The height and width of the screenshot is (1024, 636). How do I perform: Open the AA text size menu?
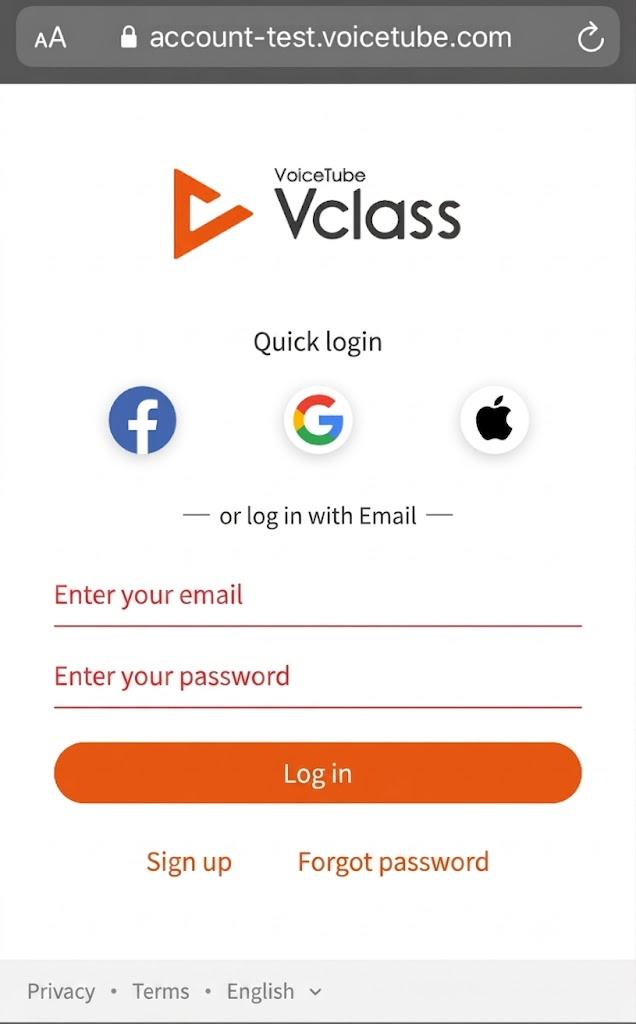[50, 38]
